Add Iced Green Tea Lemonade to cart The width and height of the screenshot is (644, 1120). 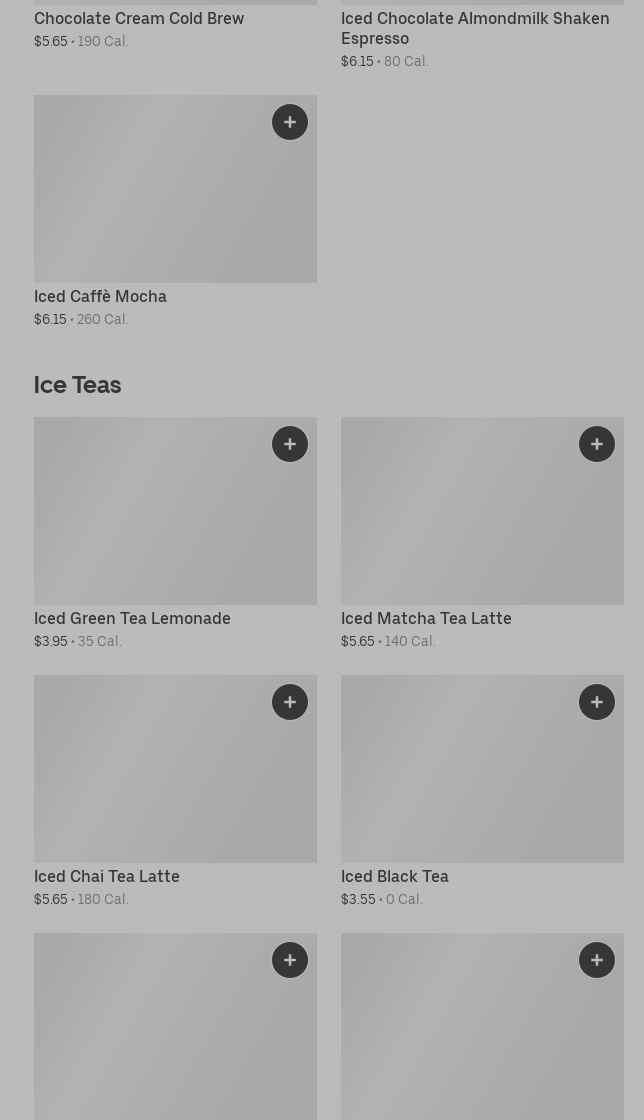[x=290, y=444]
